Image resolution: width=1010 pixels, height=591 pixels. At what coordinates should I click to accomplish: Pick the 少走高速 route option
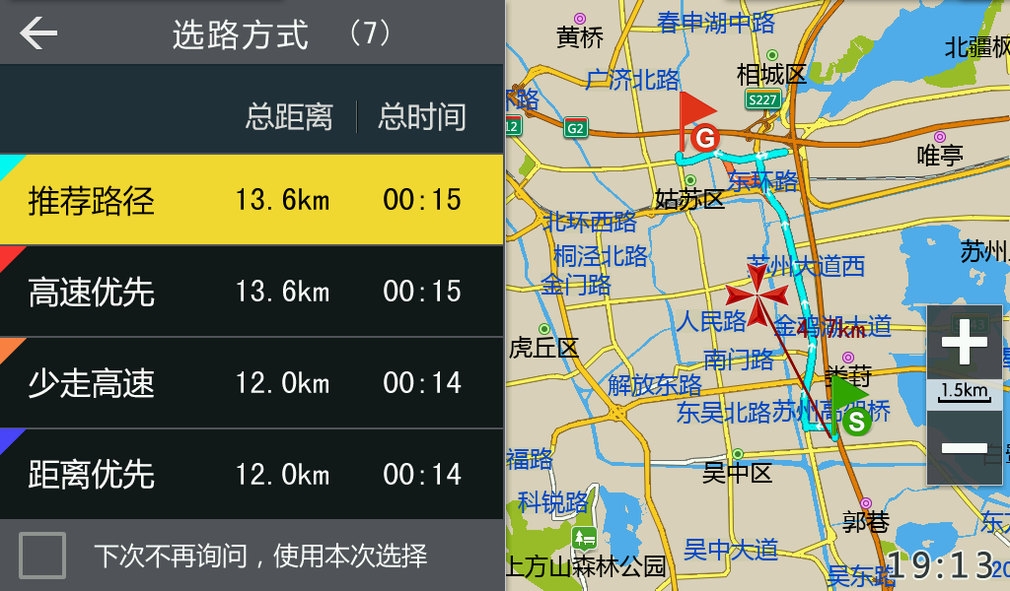click(250, 382)
